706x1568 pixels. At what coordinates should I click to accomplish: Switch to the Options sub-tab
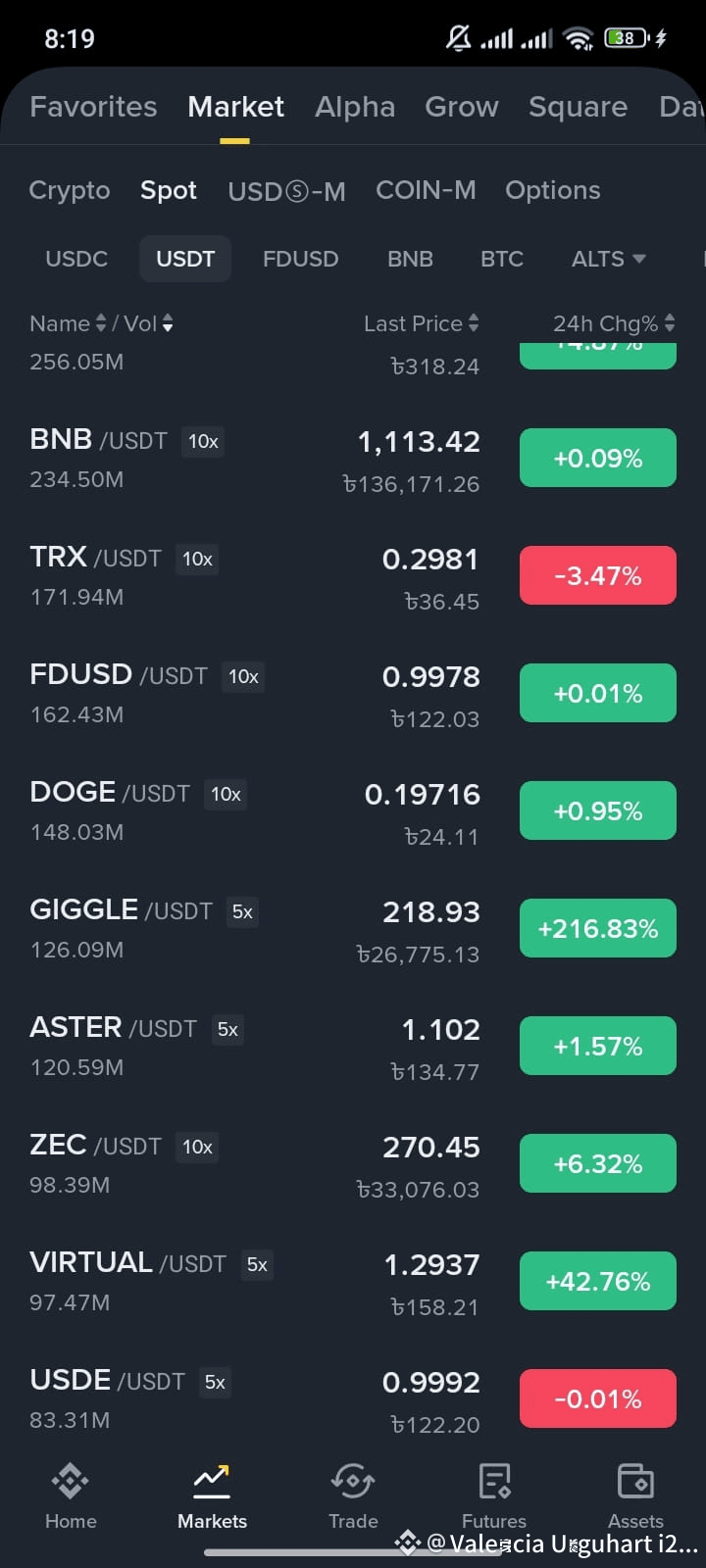[x=552, y=190]
